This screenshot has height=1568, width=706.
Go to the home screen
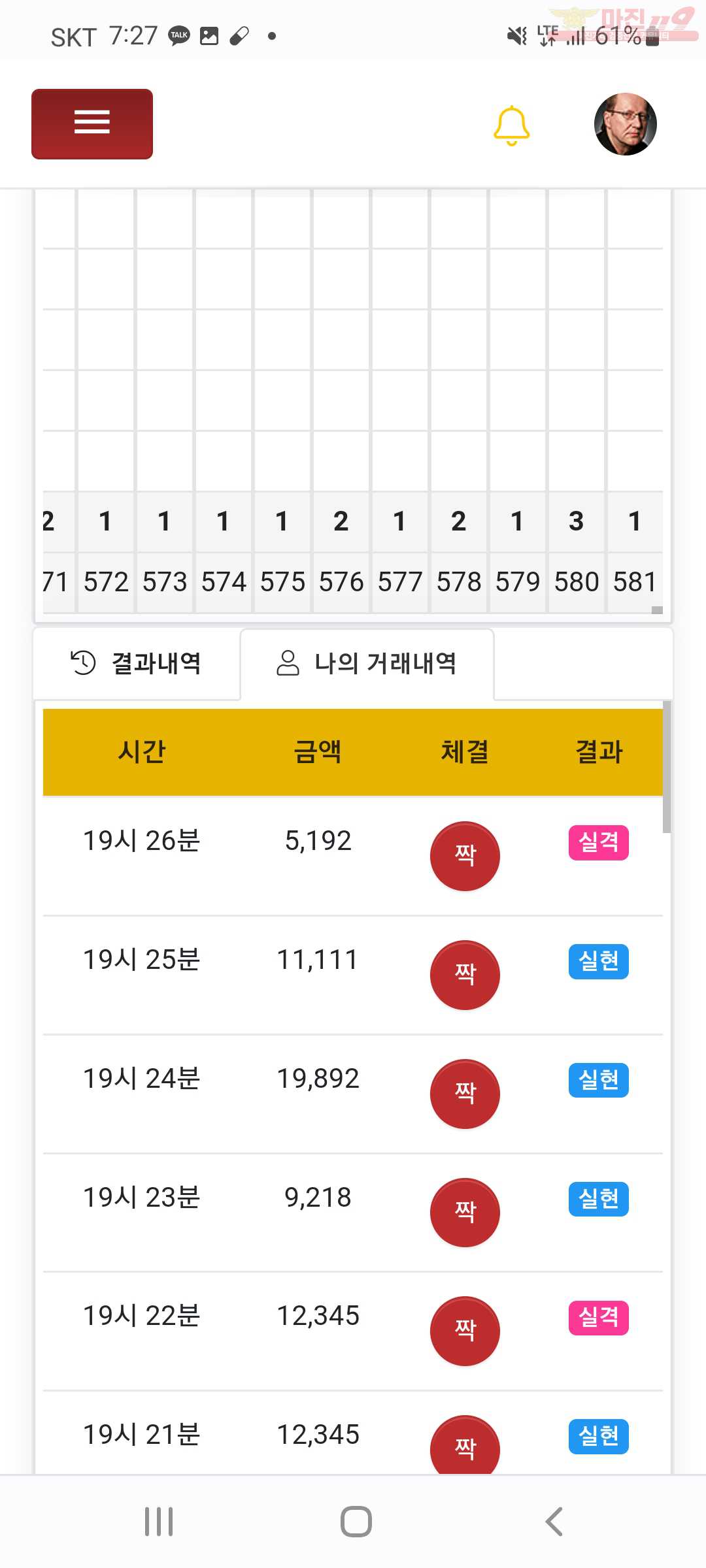356,1522
